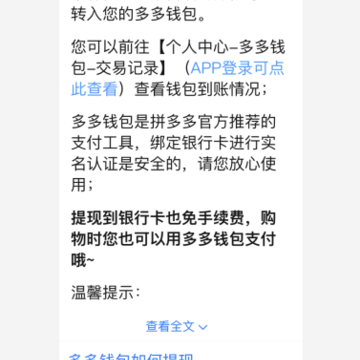This screenshot has height=360, width=360.
Task: Open the APP登录可点此查看 link
Action: [x=237, y=68]
